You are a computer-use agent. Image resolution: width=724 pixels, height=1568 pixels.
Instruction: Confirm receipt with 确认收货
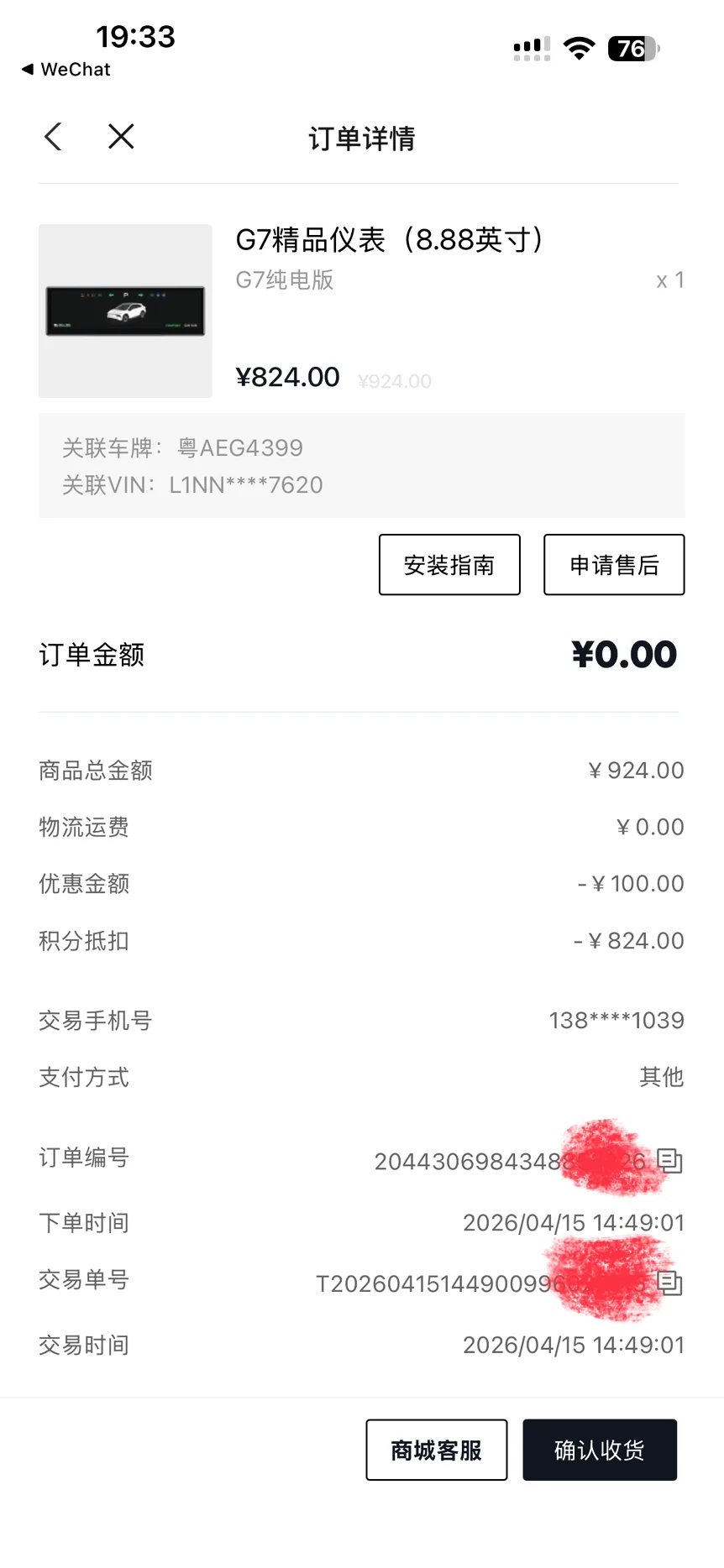pyautogui.click(x=600, y=1450)
